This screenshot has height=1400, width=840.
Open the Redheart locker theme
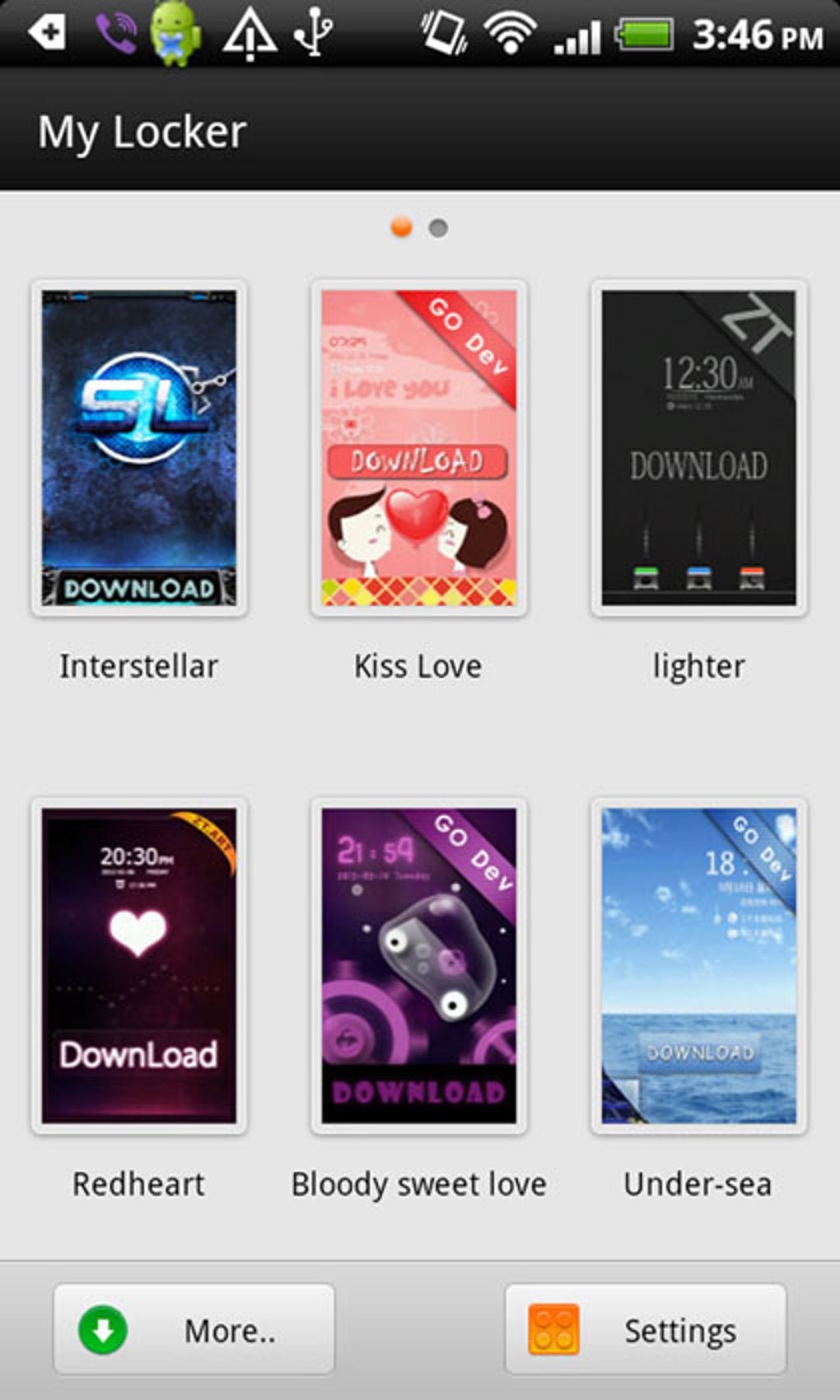pos(139,965)
